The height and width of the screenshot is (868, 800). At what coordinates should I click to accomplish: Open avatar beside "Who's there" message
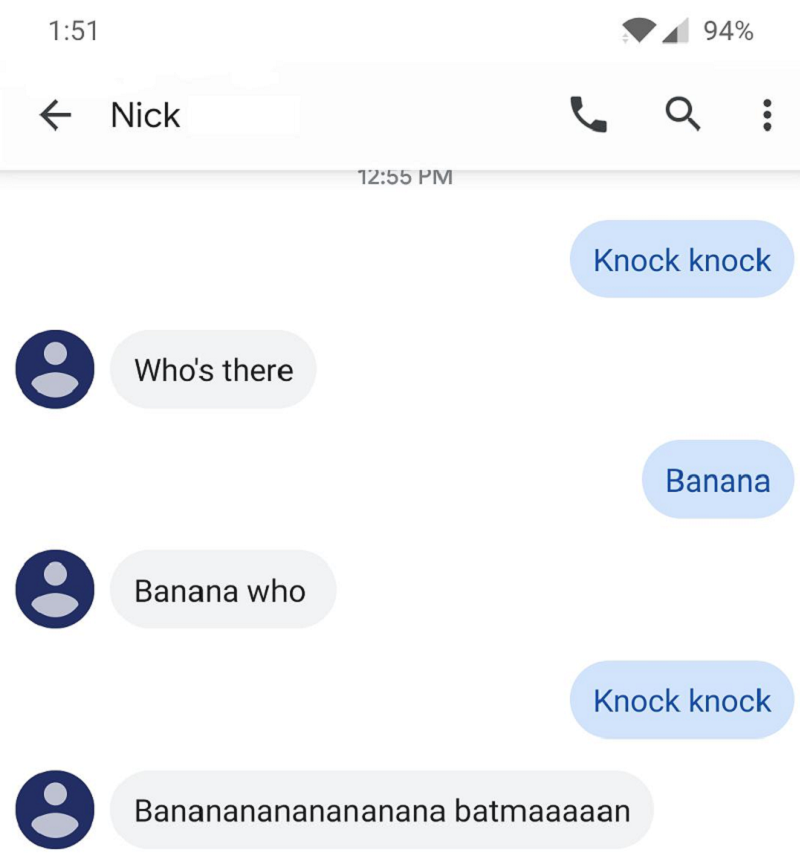point(55,369)
